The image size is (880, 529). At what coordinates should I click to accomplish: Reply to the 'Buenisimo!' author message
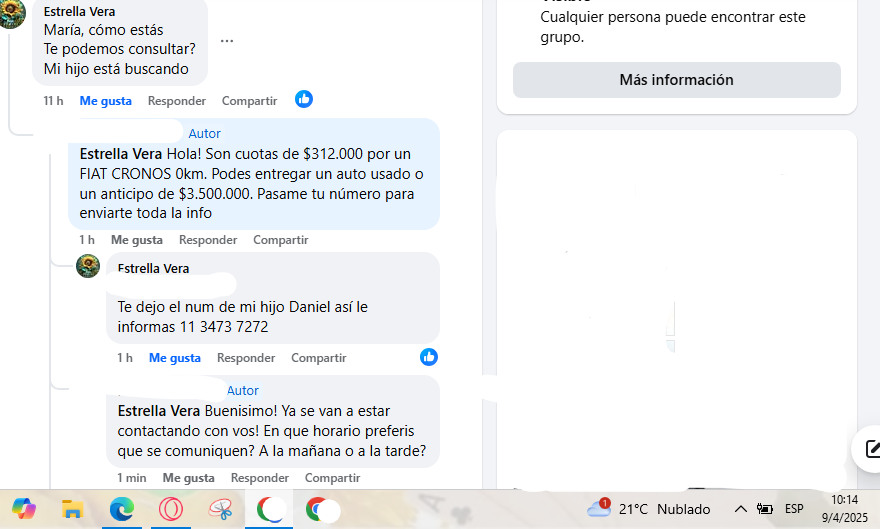pos(260,478)
